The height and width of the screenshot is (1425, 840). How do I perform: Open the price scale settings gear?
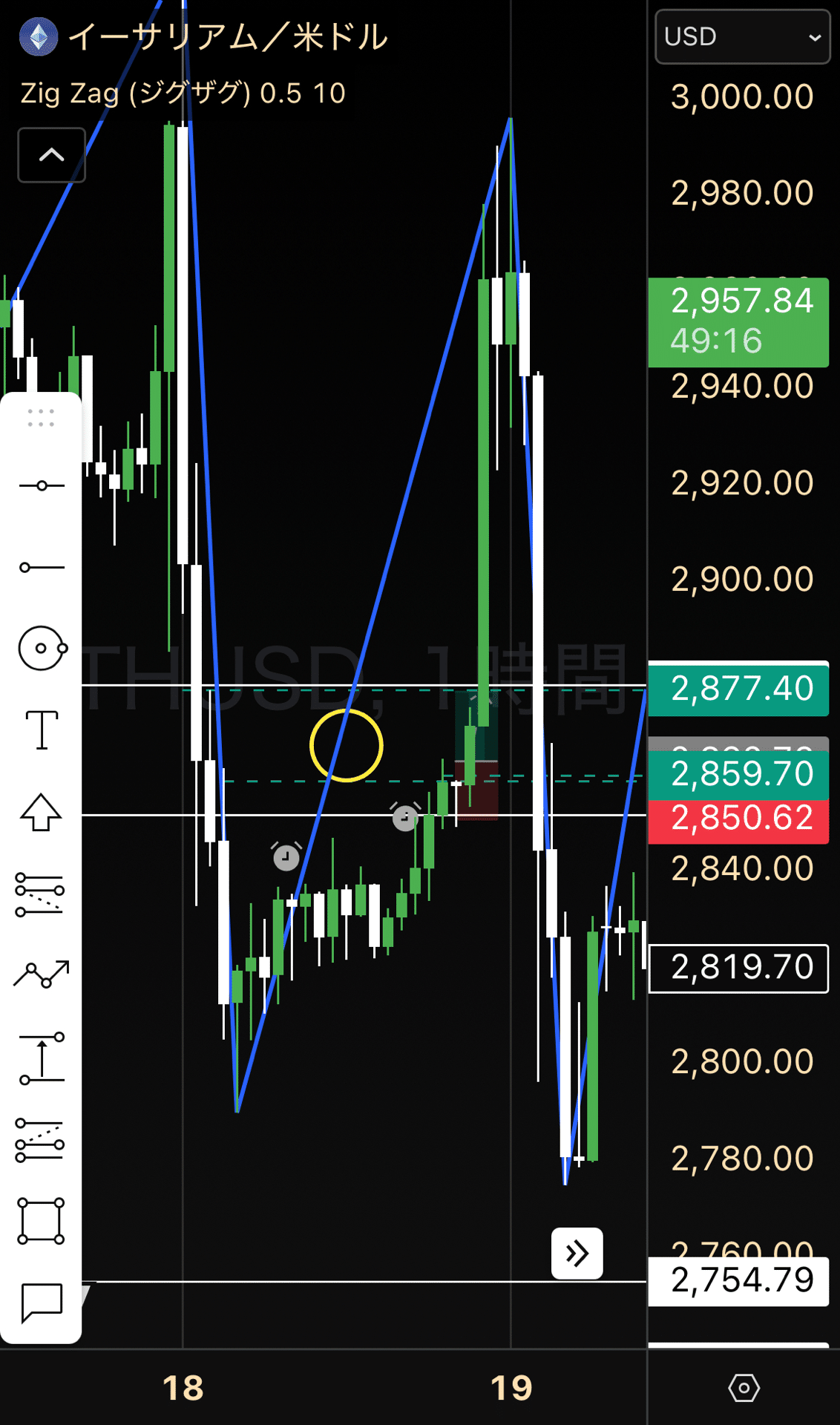pyautogui.click(x=744, y=1387)
